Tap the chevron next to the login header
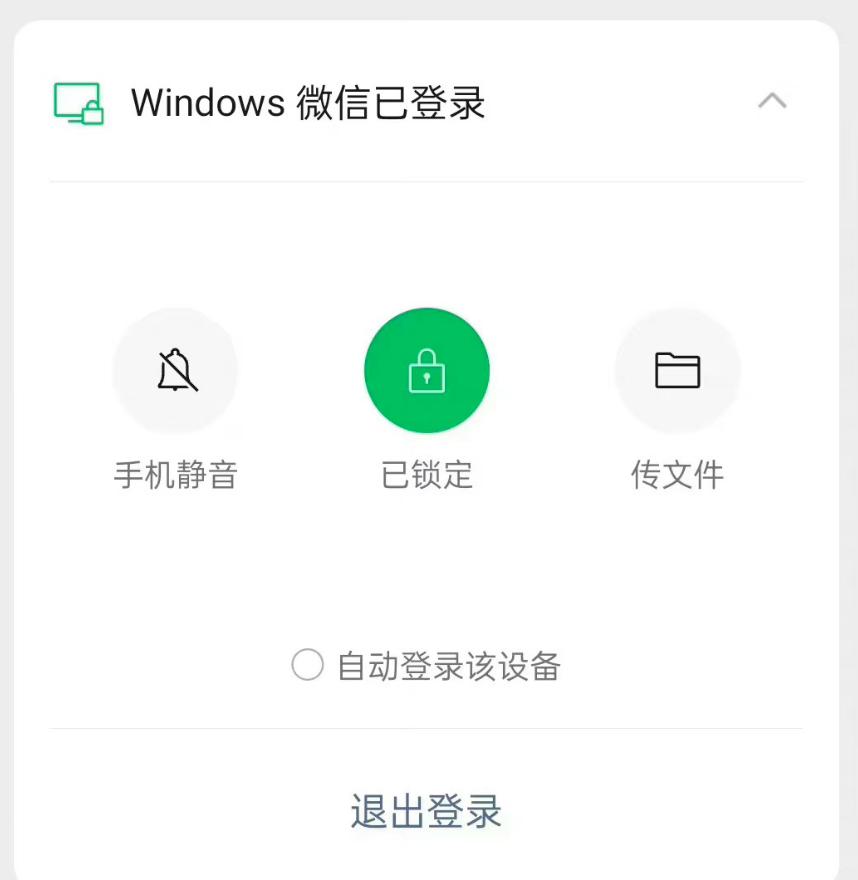 tap(771, 101)
